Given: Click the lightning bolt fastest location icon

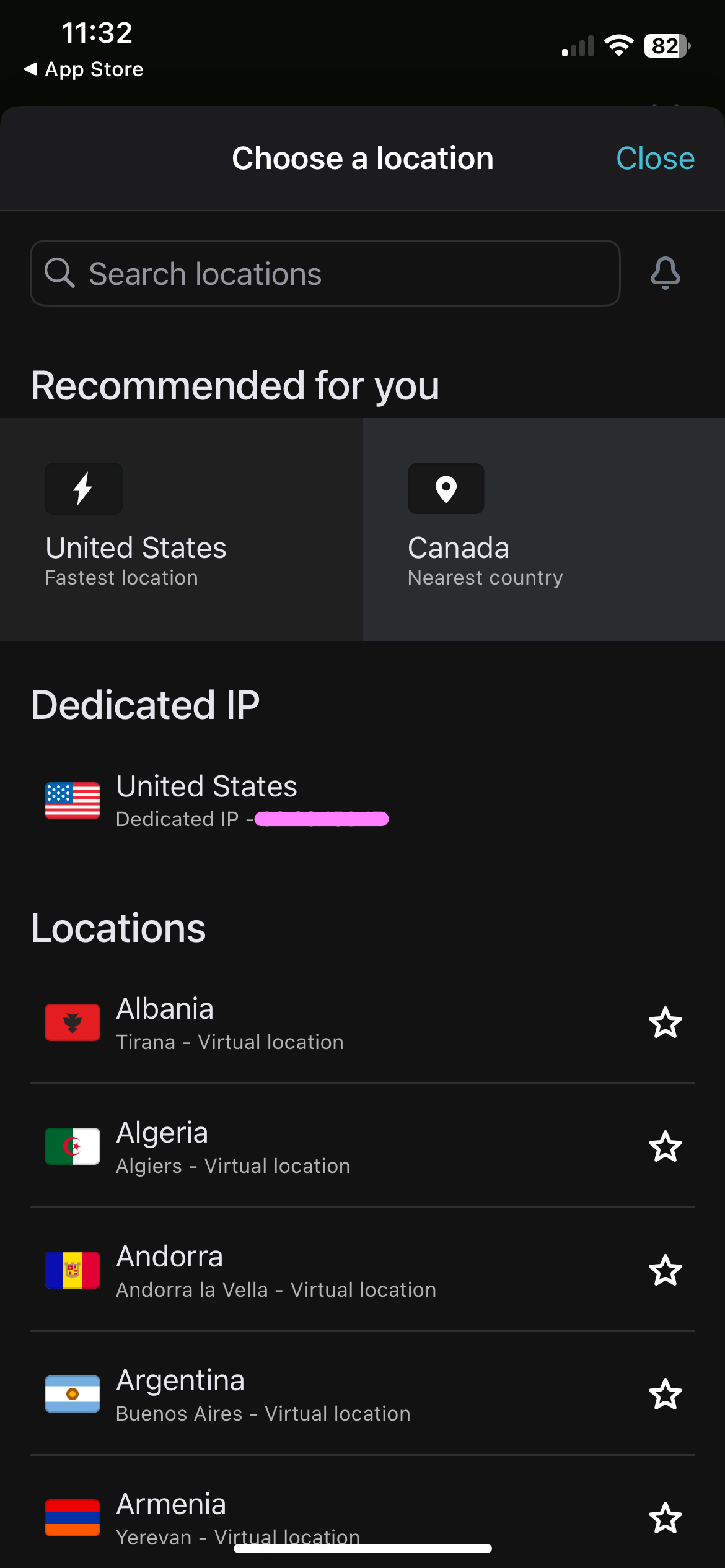Looking at the screenshot, I should coord(83,489).
